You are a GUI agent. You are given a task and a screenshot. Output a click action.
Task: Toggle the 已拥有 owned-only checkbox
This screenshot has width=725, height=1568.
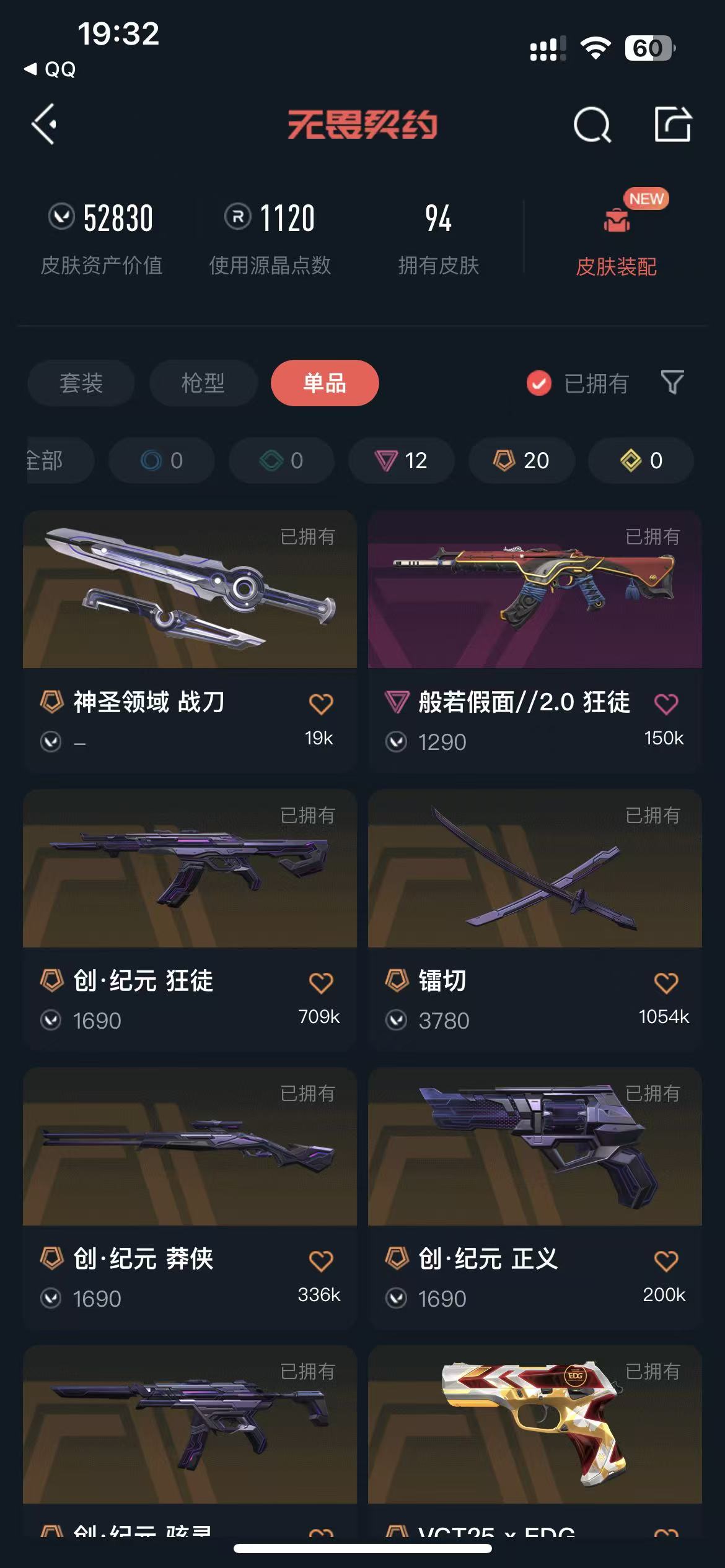point(539,383)
